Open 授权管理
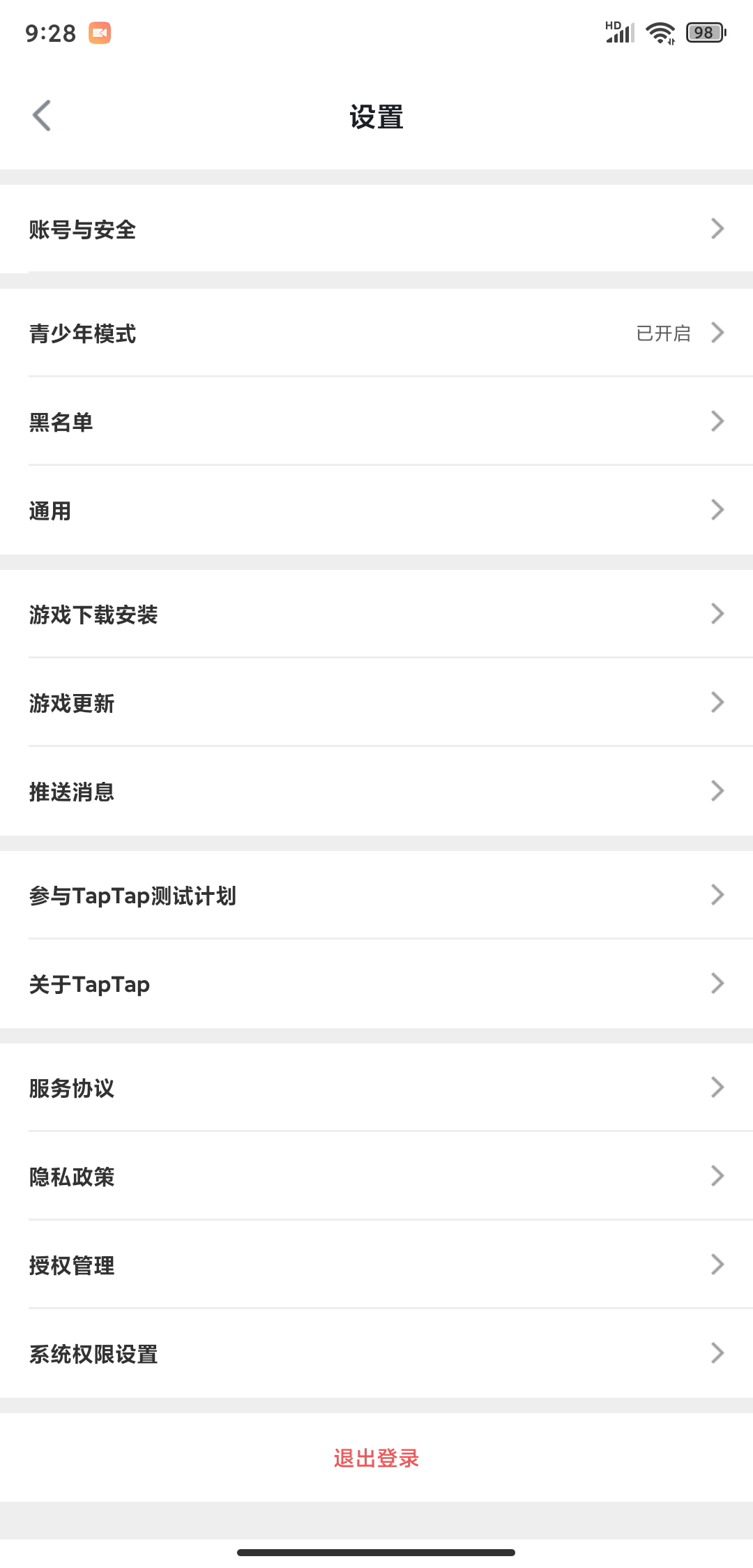753x1568 pixels. pyautogui.click(x=376, y=1265)
